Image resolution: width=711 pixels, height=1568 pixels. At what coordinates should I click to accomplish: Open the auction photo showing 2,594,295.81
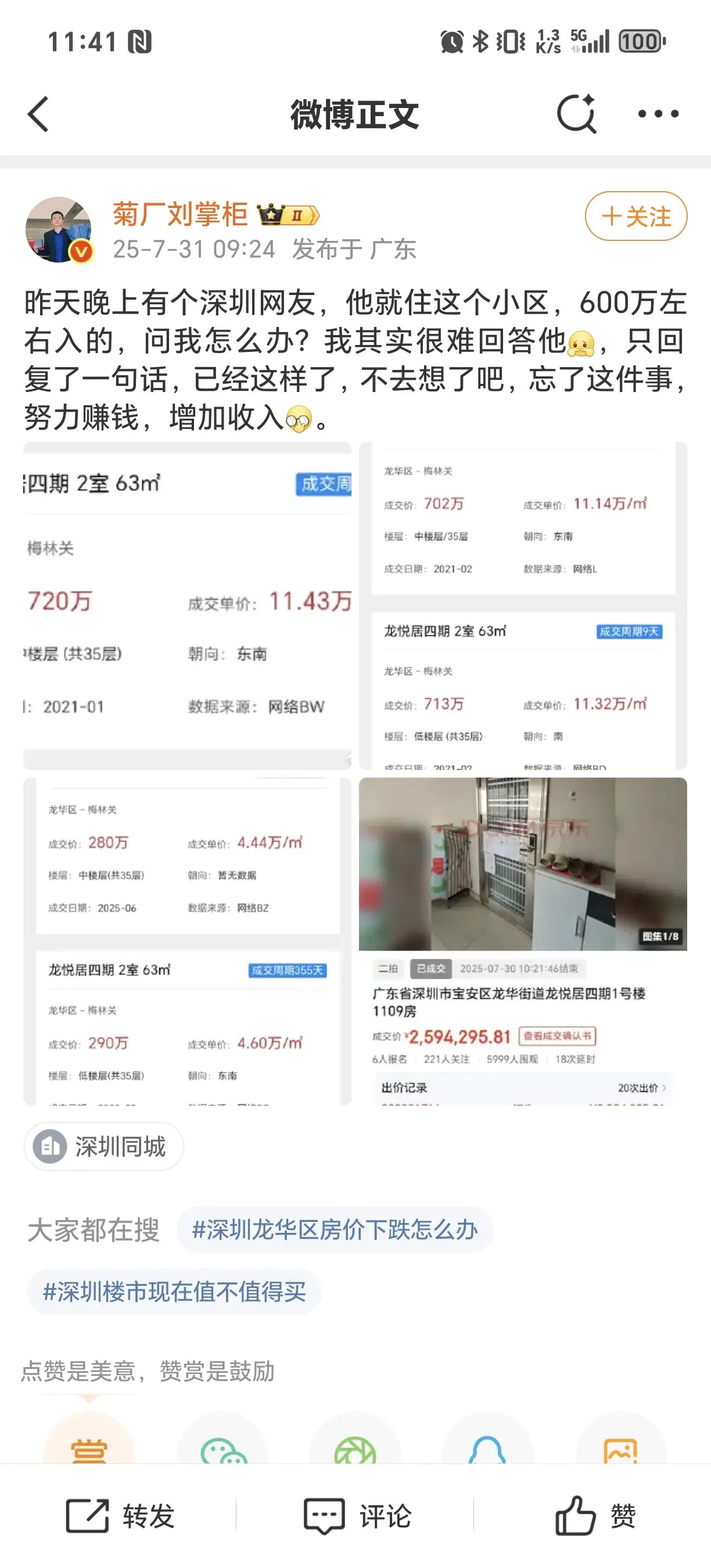pos(522,941)
